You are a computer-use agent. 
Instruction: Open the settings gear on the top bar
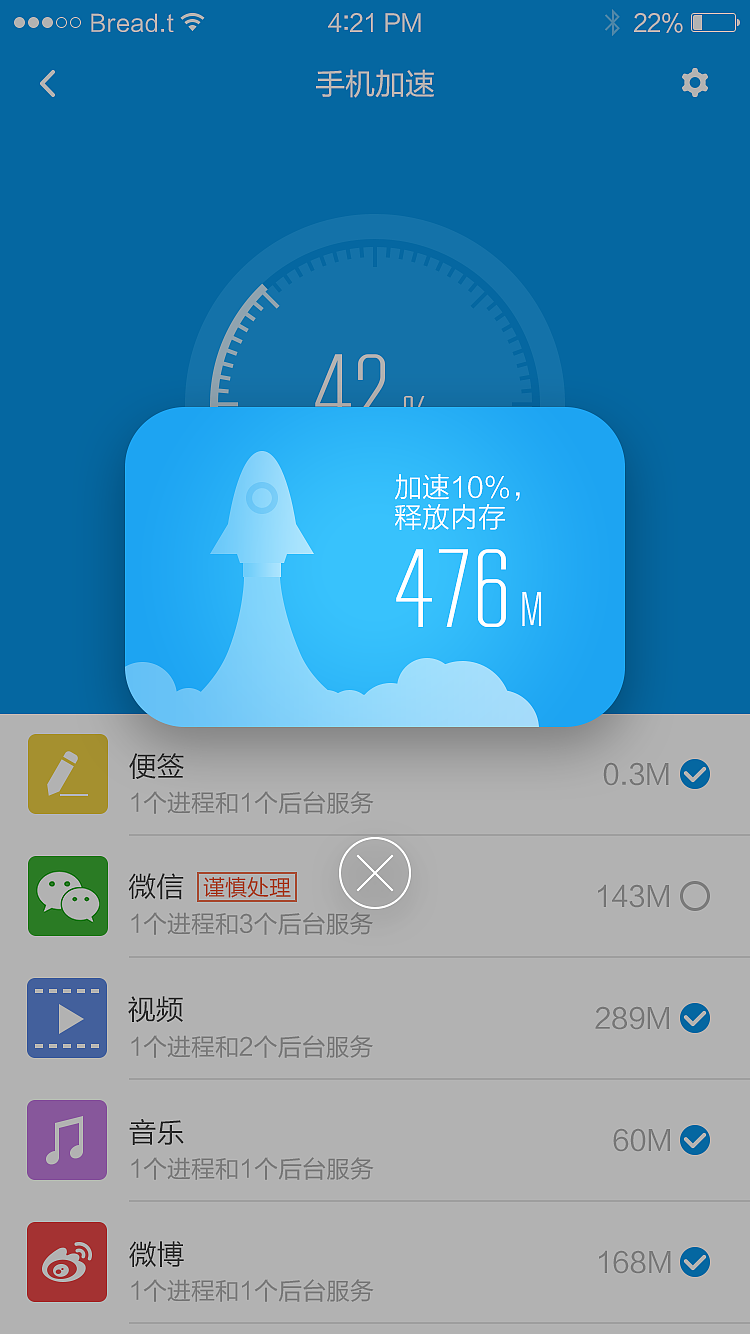[x=694, y=84]
